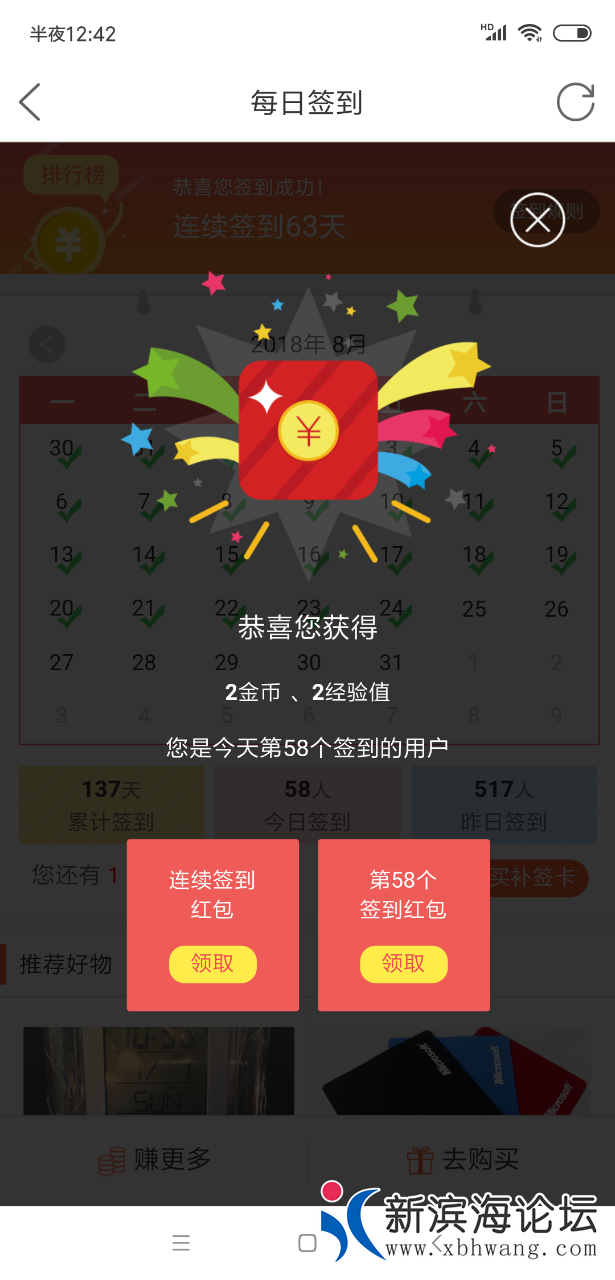
Task: Claim the 第58个签到红包
Action: pyautogui.click(x=403, y=963)
